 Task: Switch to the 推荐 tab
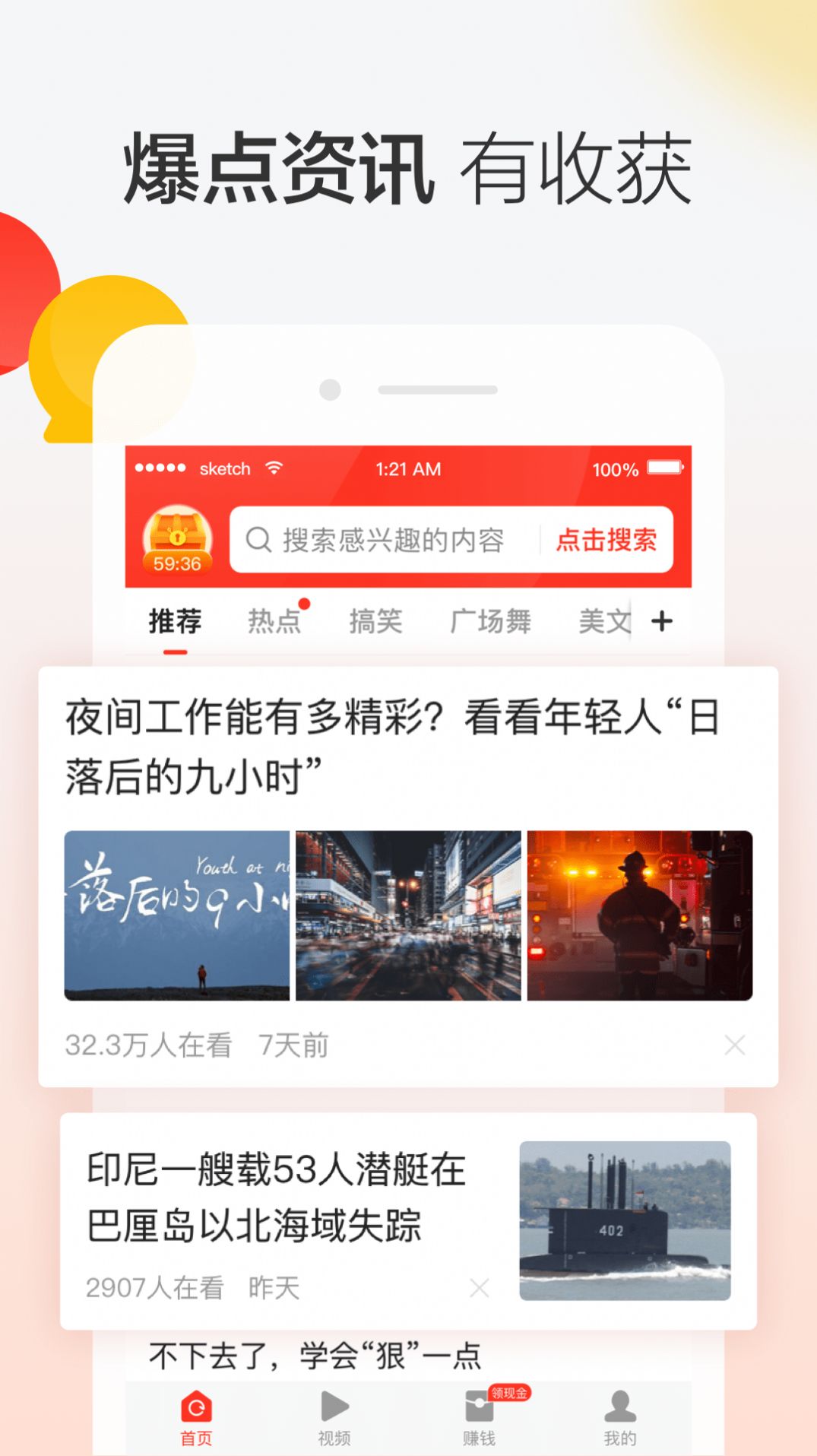click(176, 620)
